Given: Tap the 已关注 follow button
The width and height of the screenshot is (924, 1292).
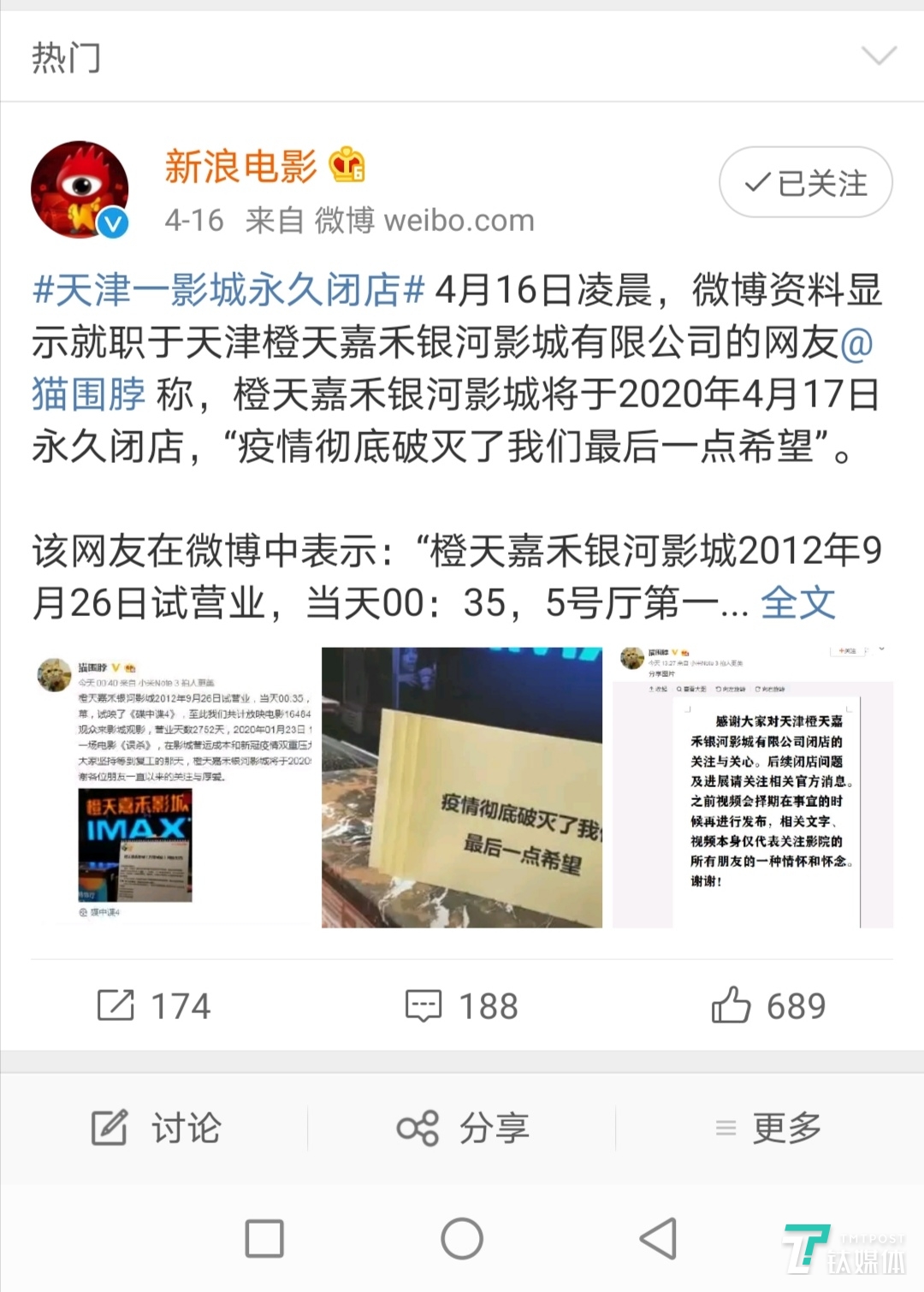Looking at the screenshot, I should pos(805,183).
